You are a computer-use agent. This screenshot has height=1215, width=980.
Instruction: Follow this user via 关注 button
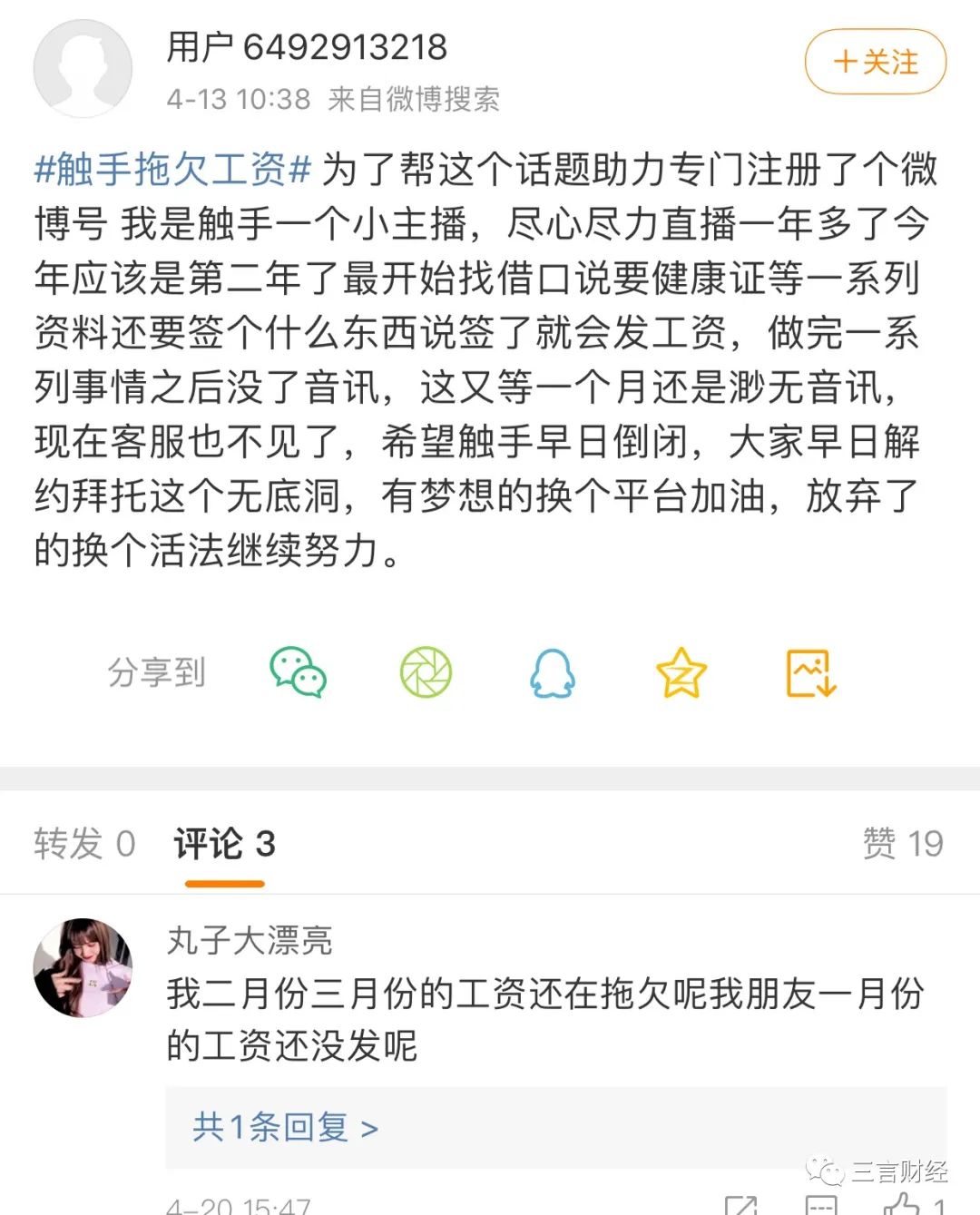tap(875, 62)
